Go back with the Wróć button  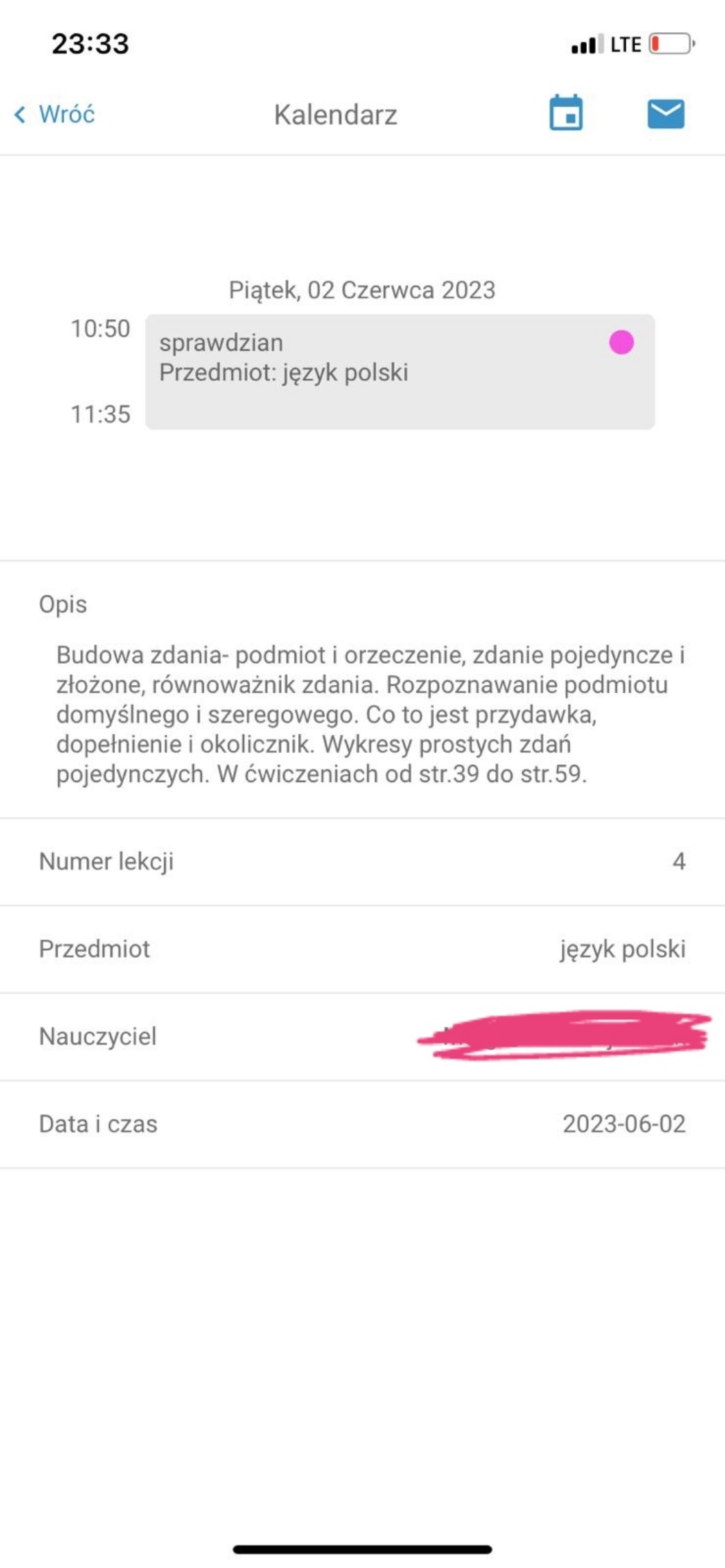pos(55,114)
